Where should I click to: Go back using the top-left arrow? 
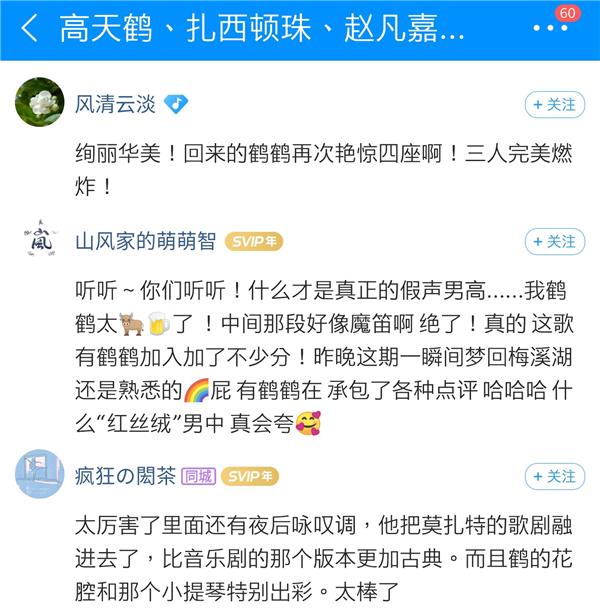pyautogui.click(x=29, y=29)
